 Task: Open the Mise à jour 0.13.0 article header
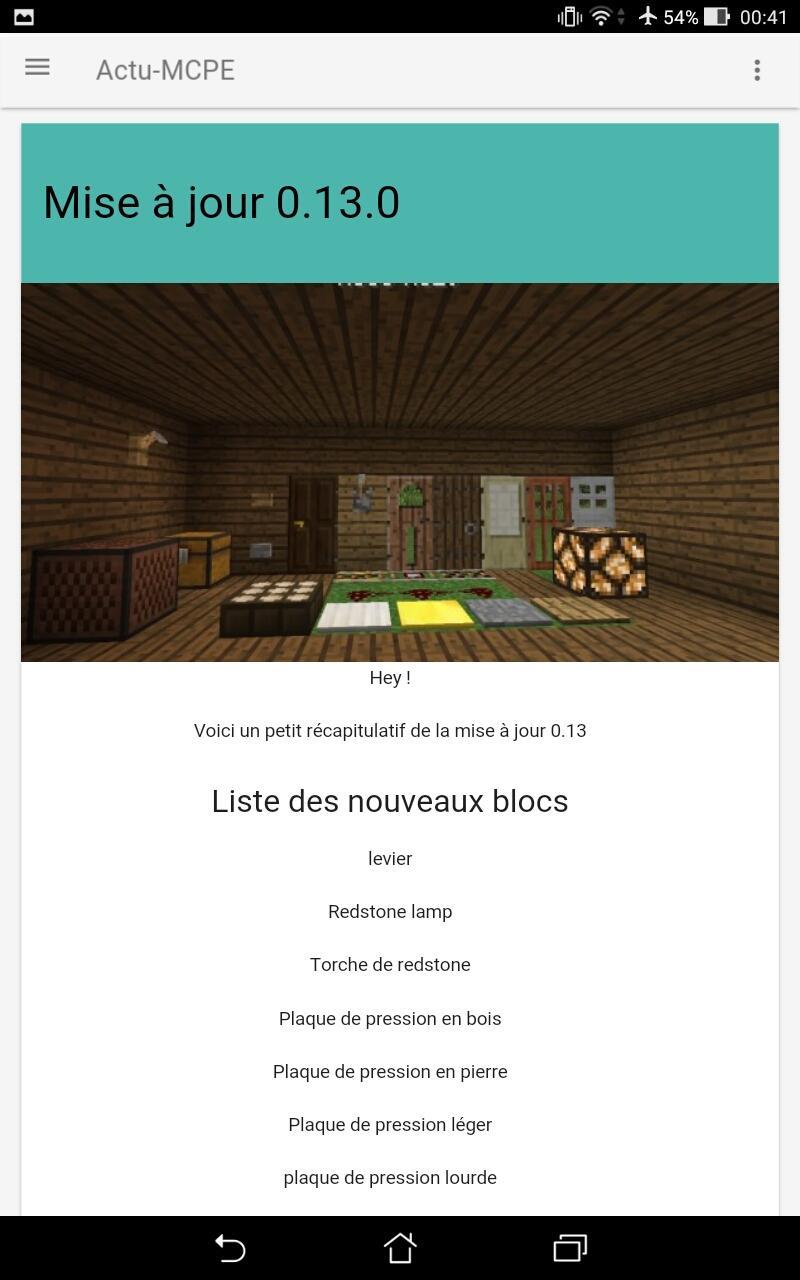point(221,202)
